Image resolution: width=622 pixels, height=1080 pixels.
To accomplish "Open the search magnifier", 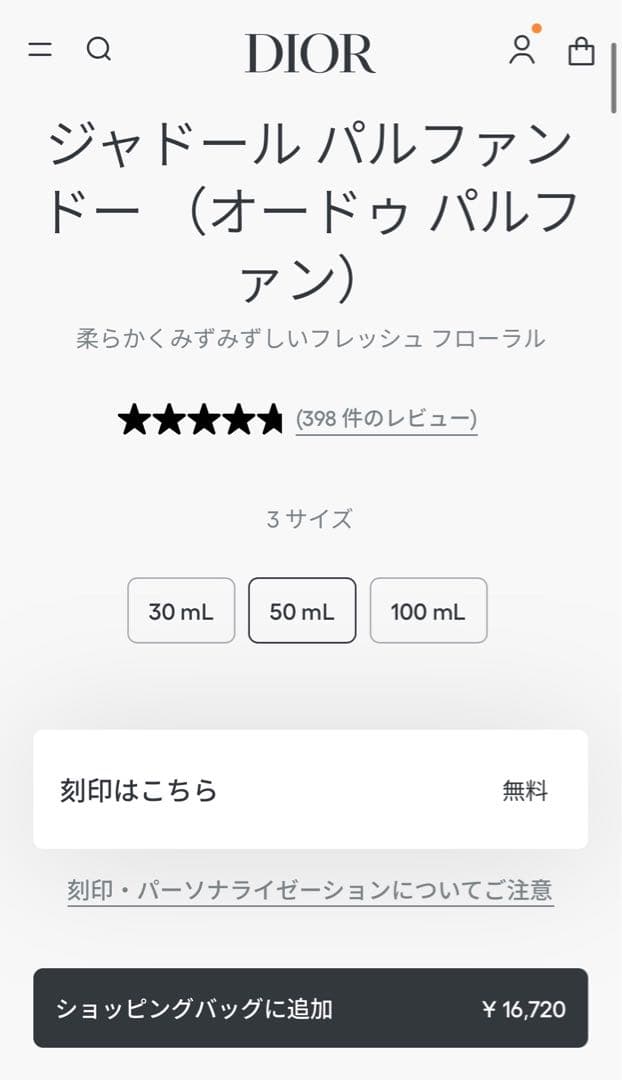I will point(99,49).
